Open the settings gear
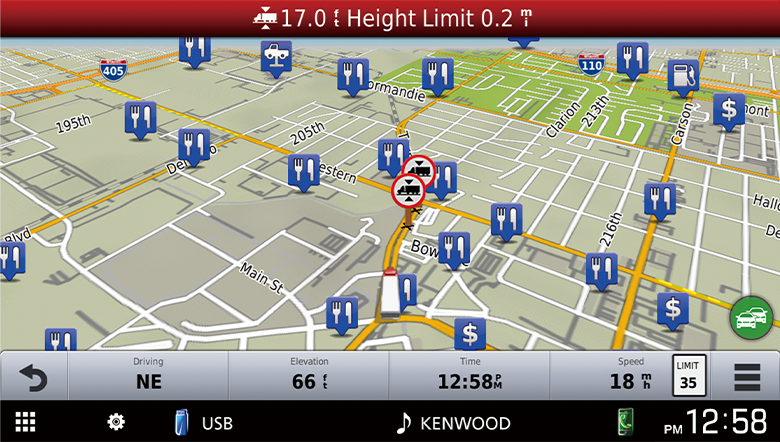Viewport: 780px width, 442px height. pos(116,422)
